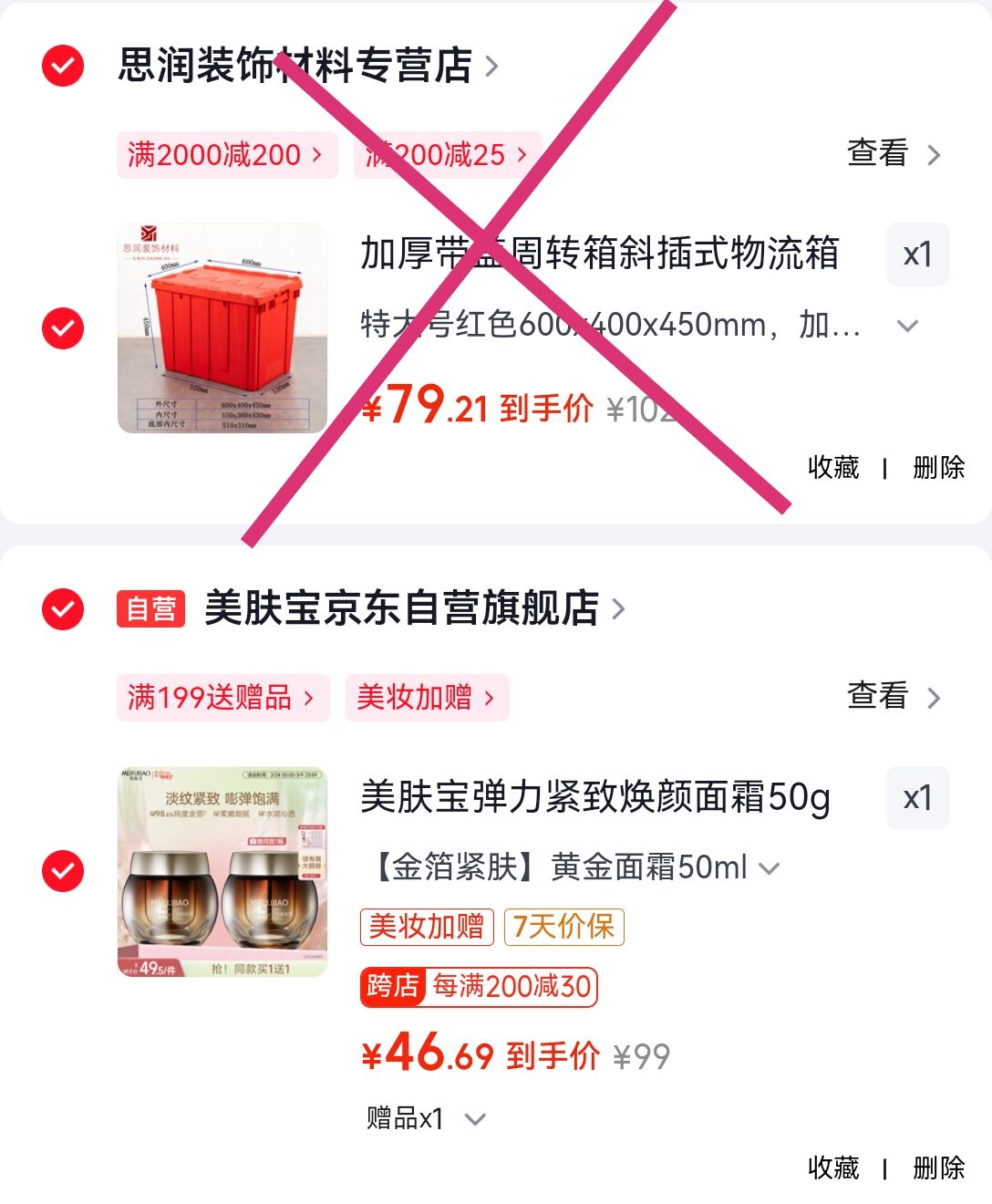Image resolution: width=992 pixels, height=1204 pixels.
Task: Change quantity of the 周转箱 item
Action: pos(917,254)
